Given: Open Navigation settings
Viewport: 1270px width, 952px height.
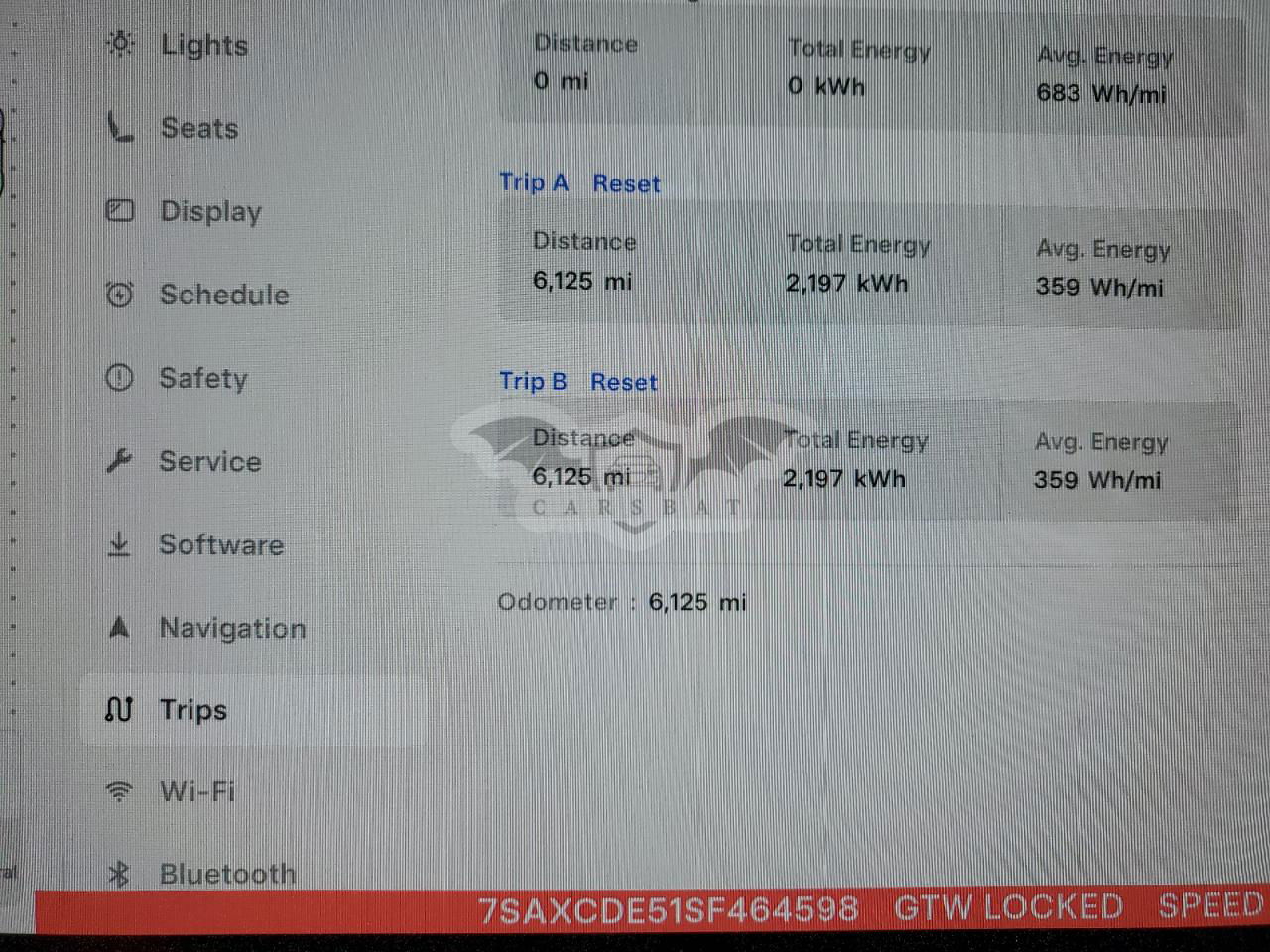Looking at the screenshot, I should (x=231, y=628).
